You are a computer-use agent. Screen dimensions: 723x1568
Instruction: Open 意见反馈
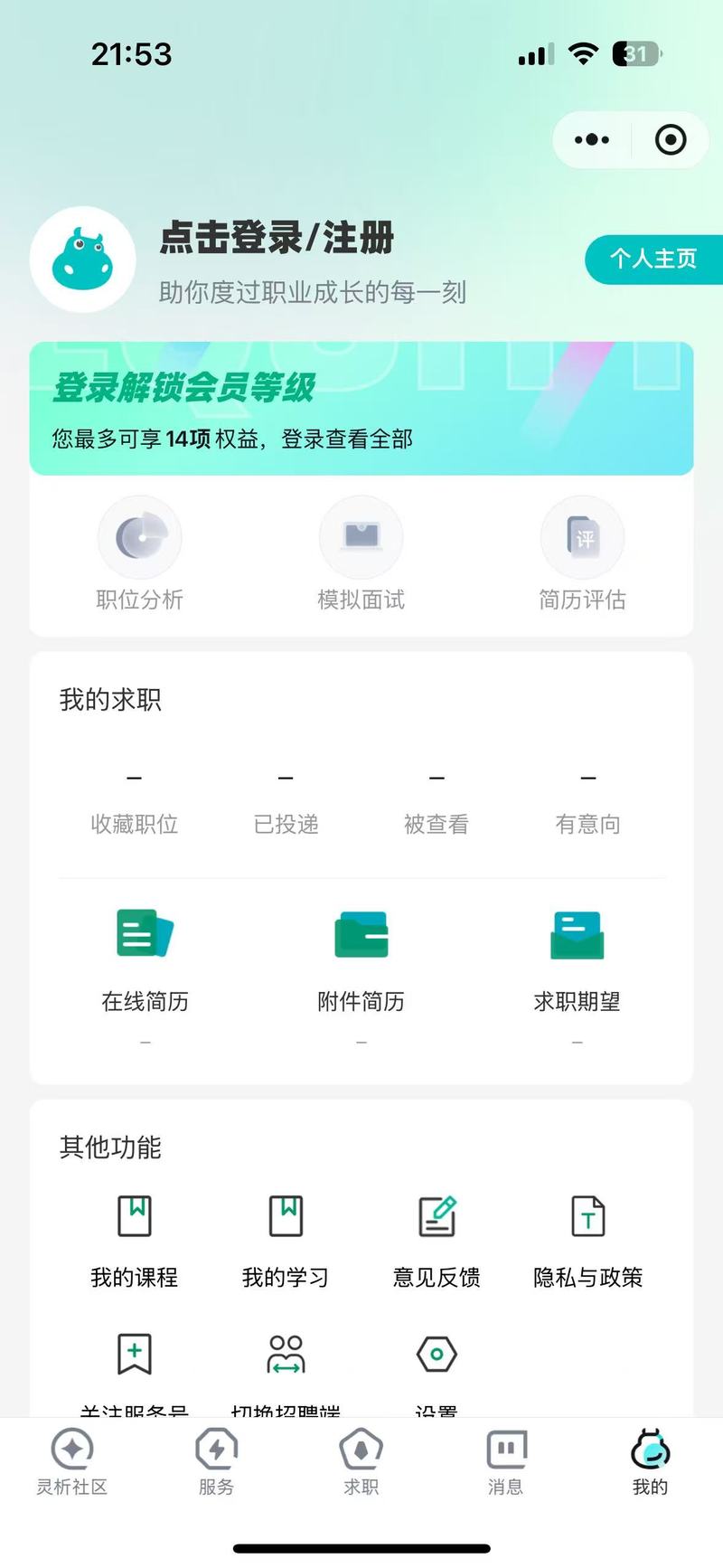pos(437,1242)
